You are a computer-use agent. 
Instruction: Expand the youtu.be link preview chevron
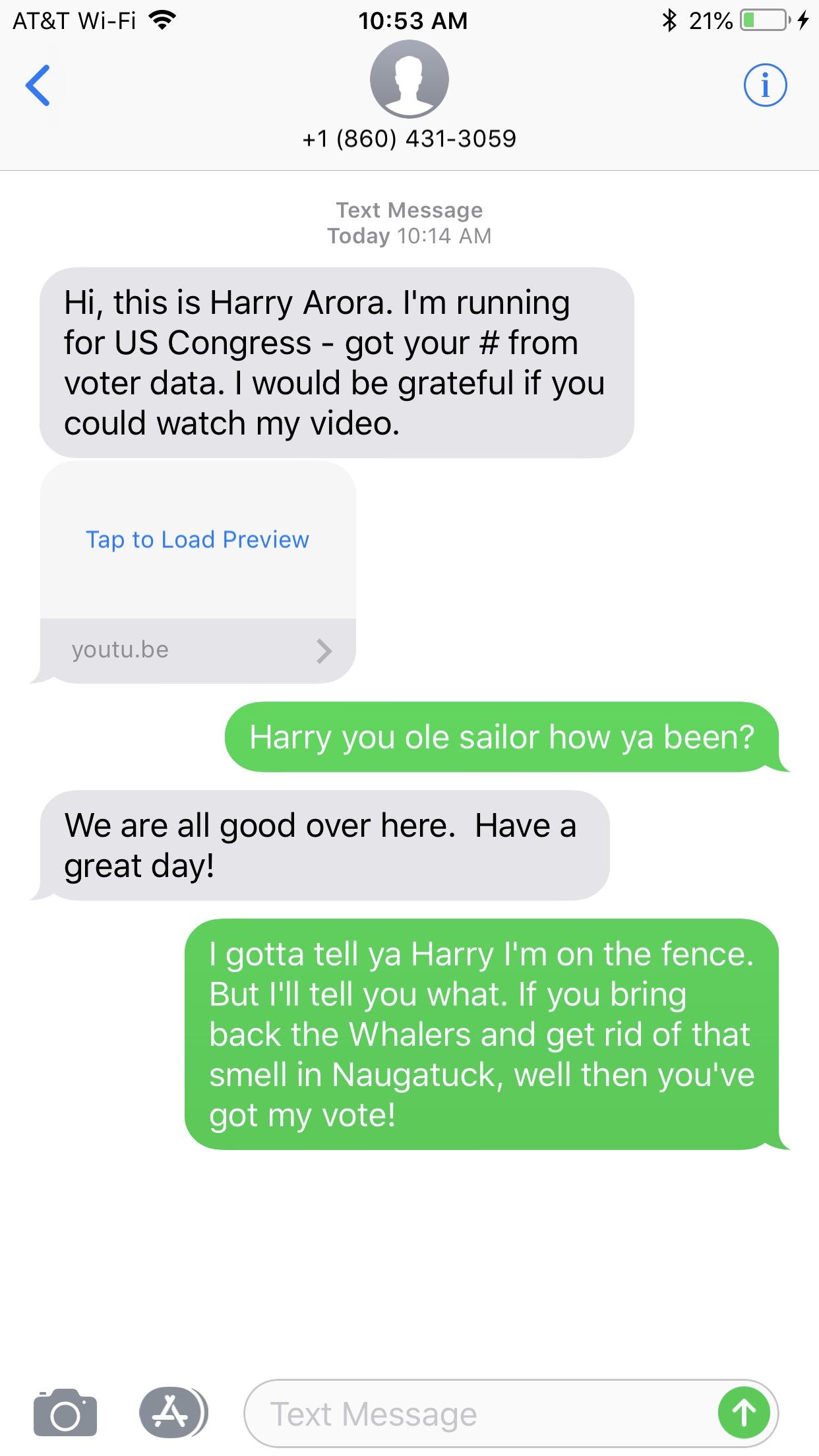(x=322, y=650)
